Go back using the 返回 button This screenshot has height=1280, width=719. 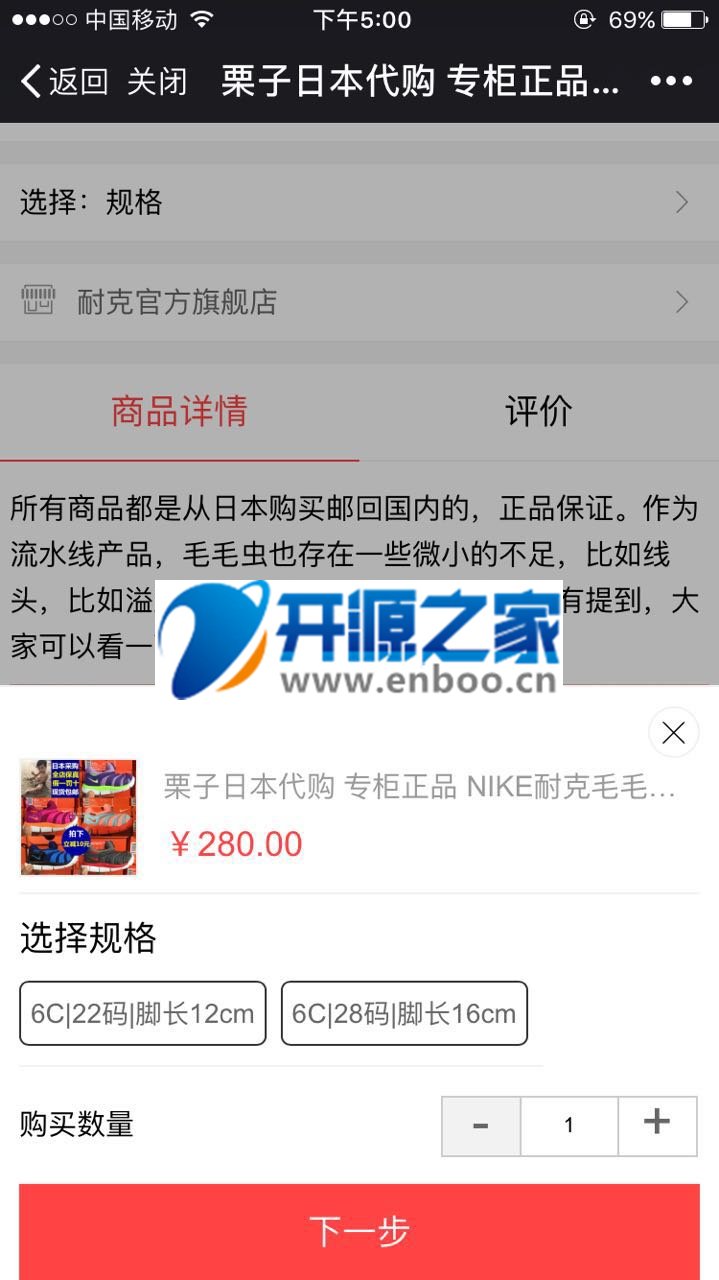point(64,81)
